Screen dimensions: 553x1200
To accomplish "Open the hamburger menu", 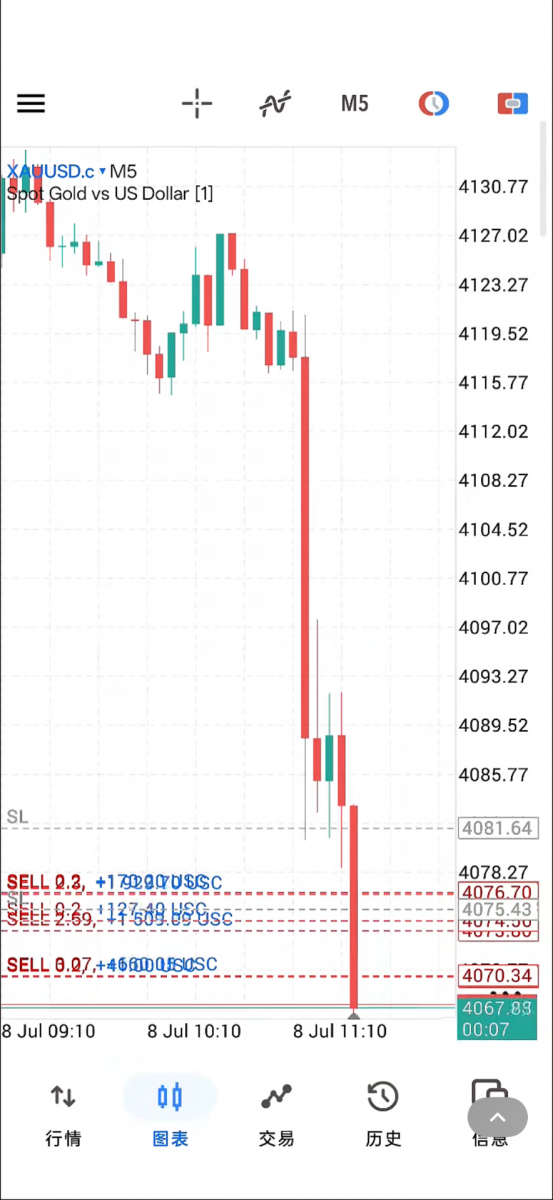I will tap(31, 103).
